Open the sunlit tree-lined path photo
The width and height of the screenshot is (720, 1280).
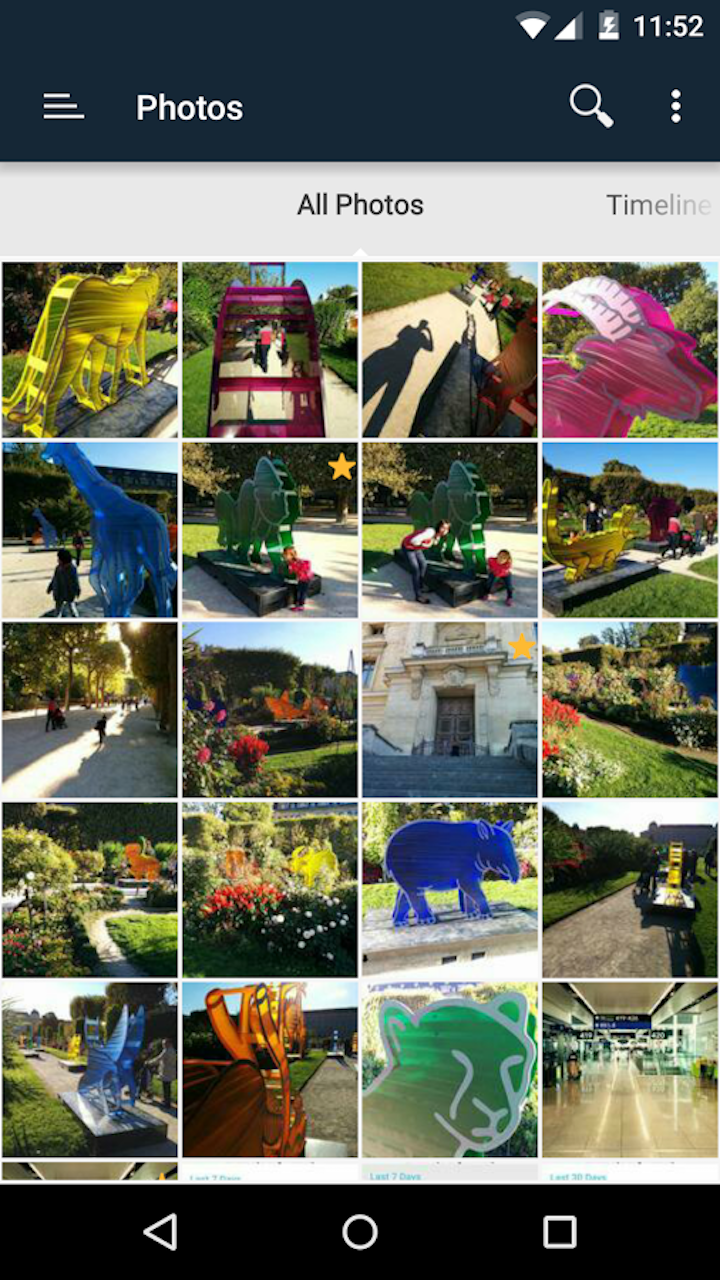90,710
